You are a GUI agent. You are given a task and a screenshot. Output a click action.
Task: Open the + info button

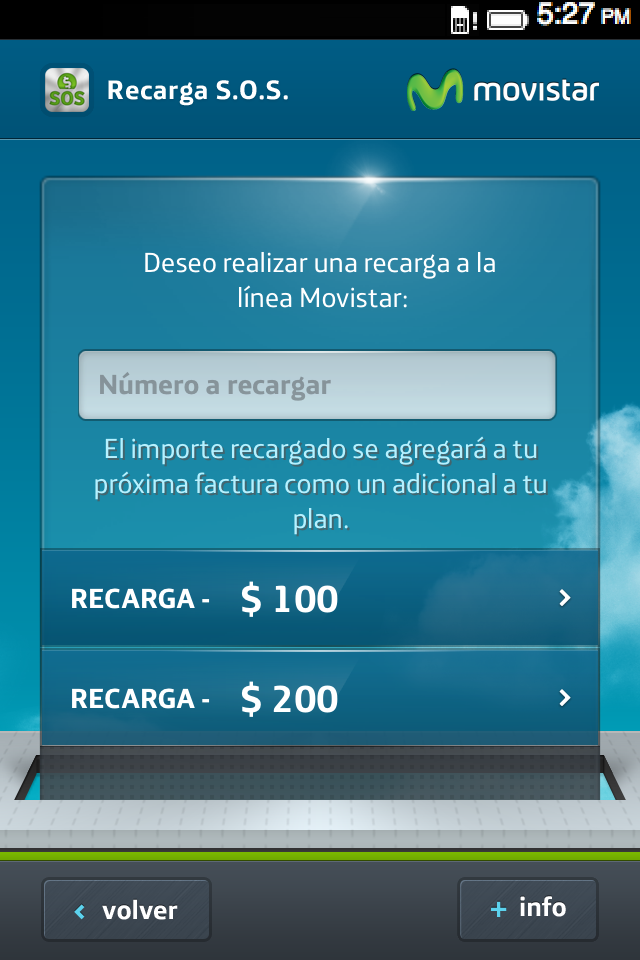point(528,909)
